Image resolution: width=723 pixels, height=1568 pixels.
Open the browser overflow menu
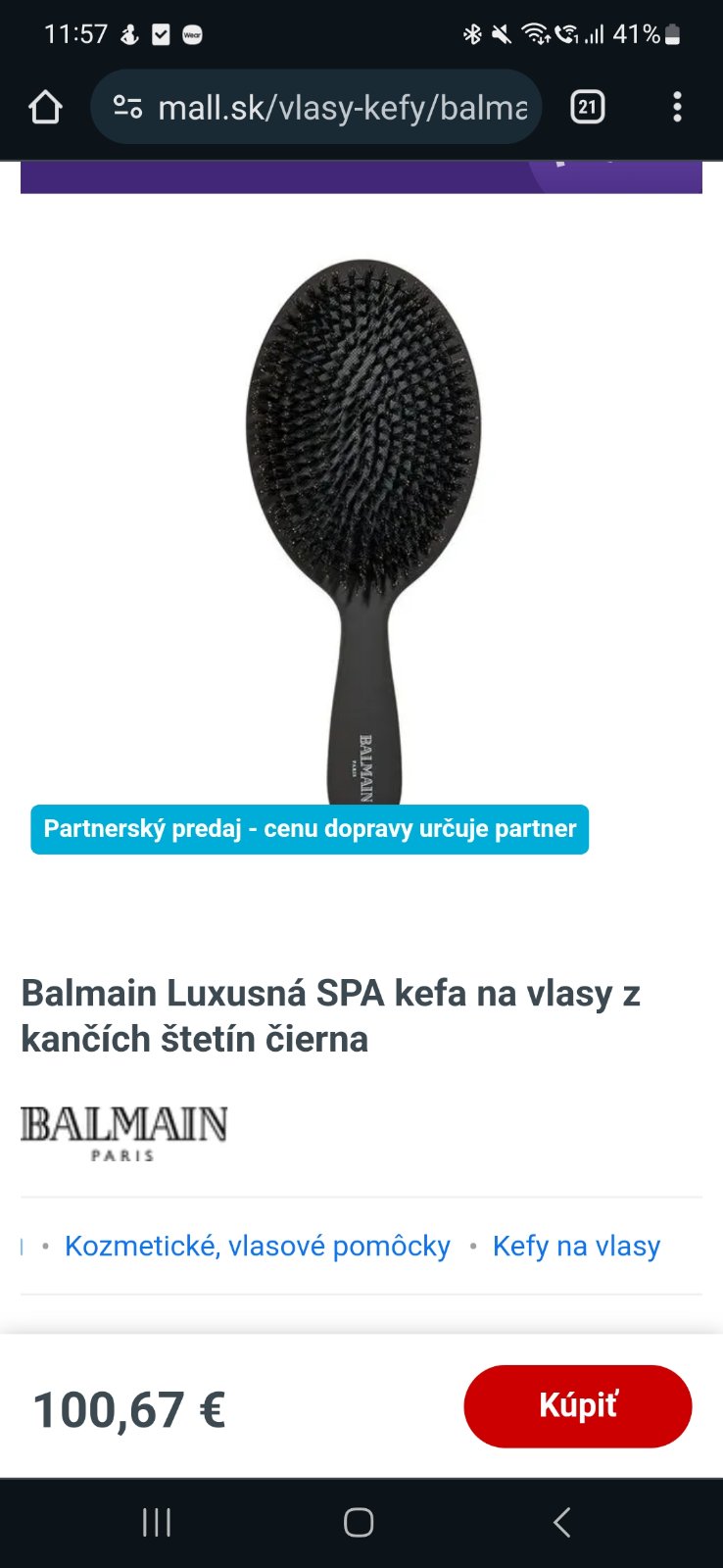pyautogui.click(x=677, y=107)
